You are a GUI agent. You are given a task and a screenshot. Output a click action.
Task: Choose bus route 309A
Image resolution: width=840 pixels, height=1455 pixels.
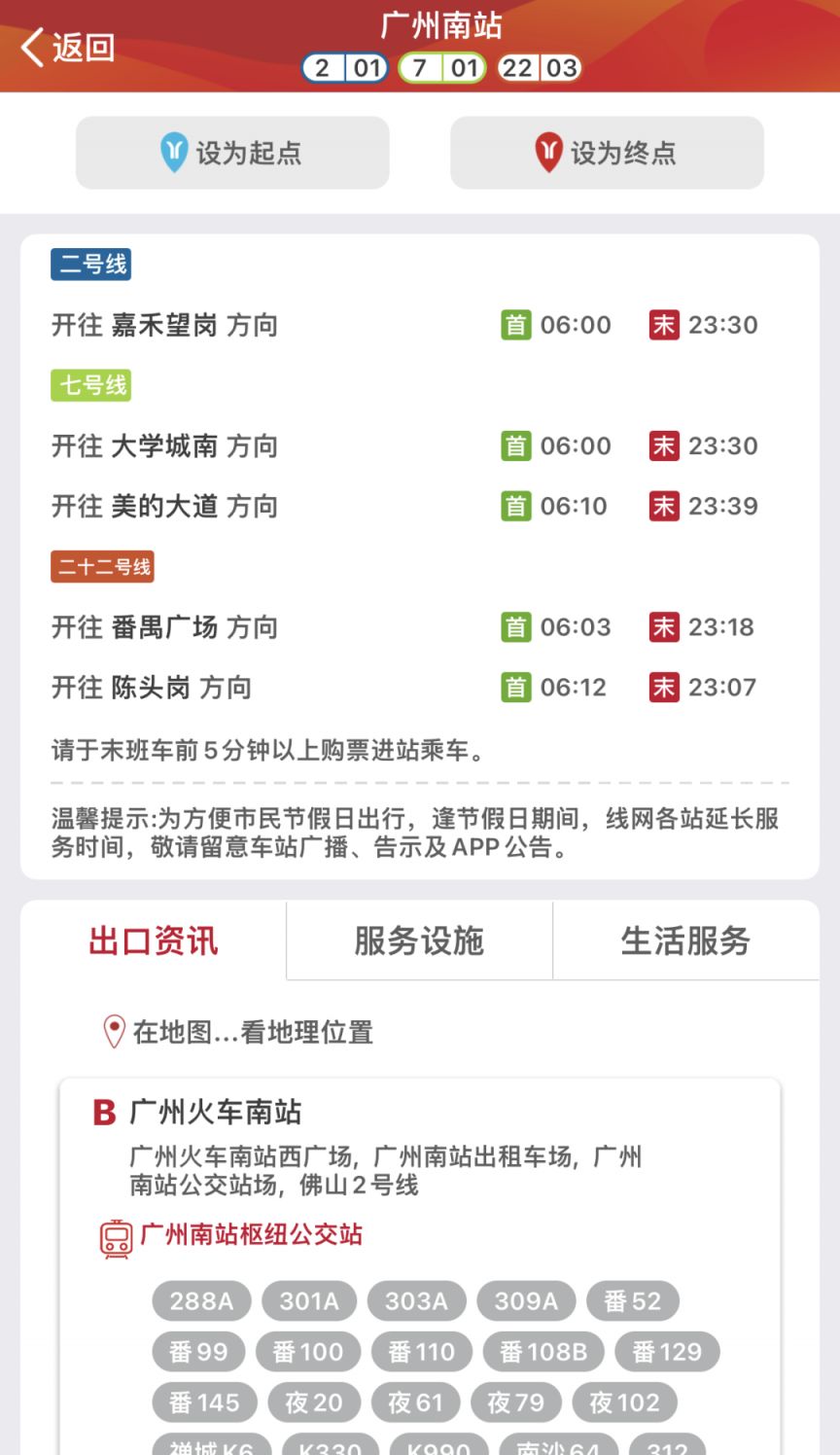point(526,1301)
